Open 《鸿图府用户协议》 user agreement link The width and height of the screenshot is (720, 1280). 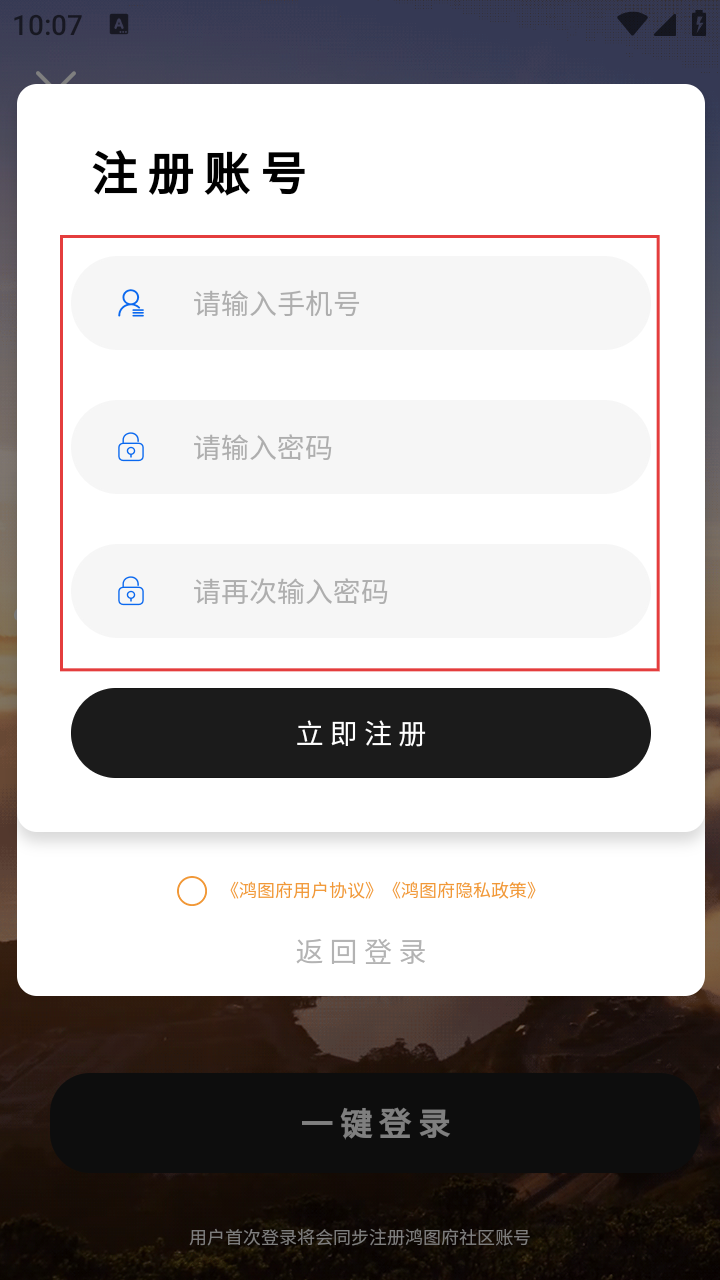point(302,890)
